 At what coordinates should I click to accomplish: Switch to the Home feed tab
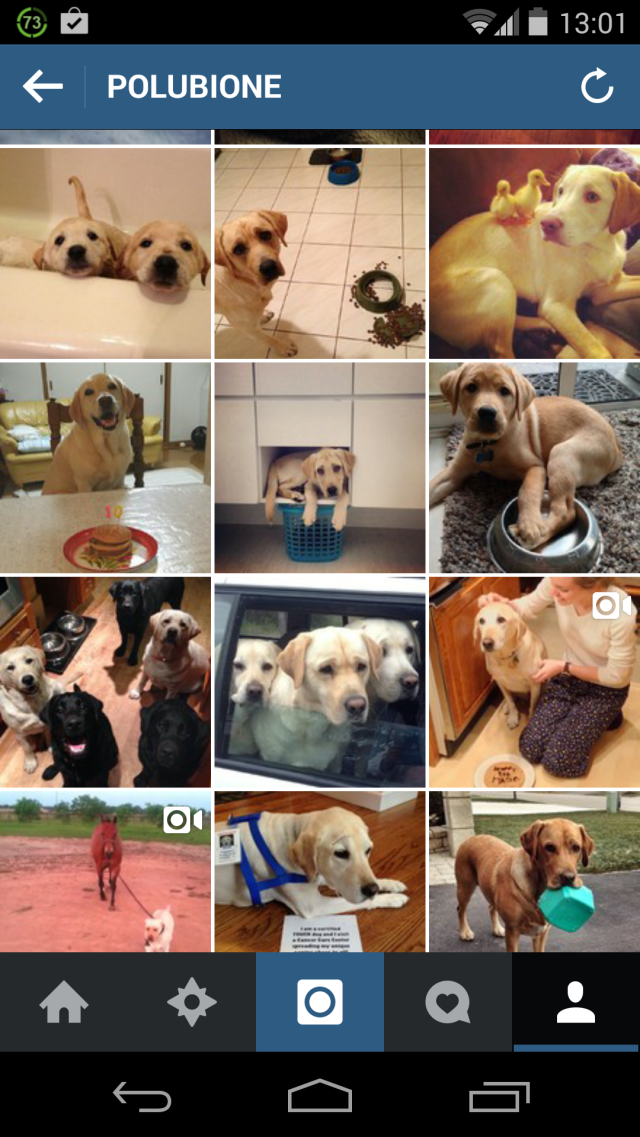(64, 1002)
